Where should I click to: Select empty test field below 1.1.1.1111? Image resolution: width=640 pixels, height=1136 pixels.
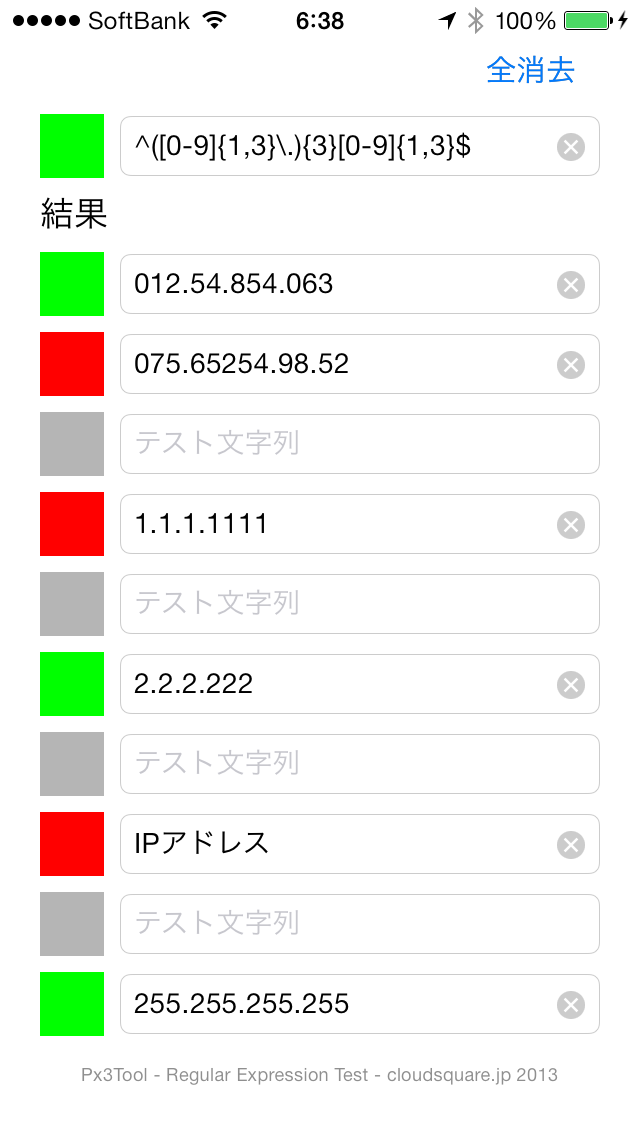(x=360, y=604)
